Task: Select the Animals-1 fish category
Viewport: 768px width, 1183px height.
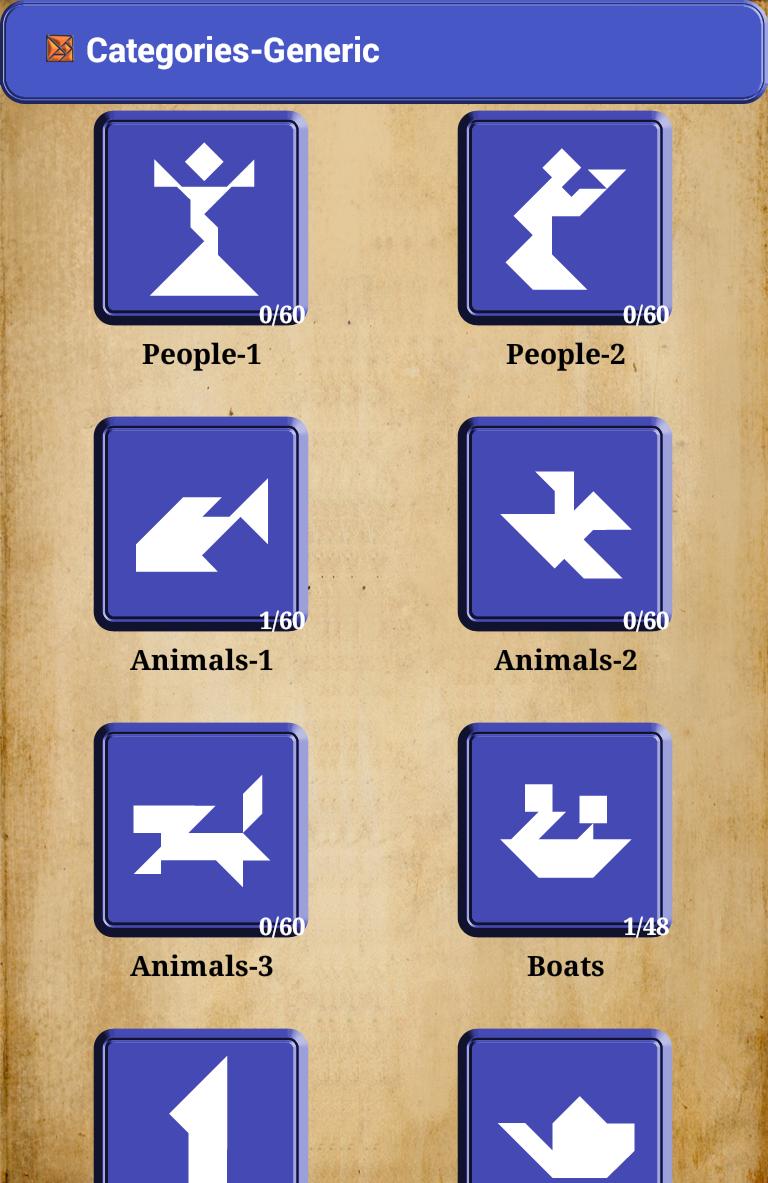Action: pyautogui.click(x=201, y=524)
